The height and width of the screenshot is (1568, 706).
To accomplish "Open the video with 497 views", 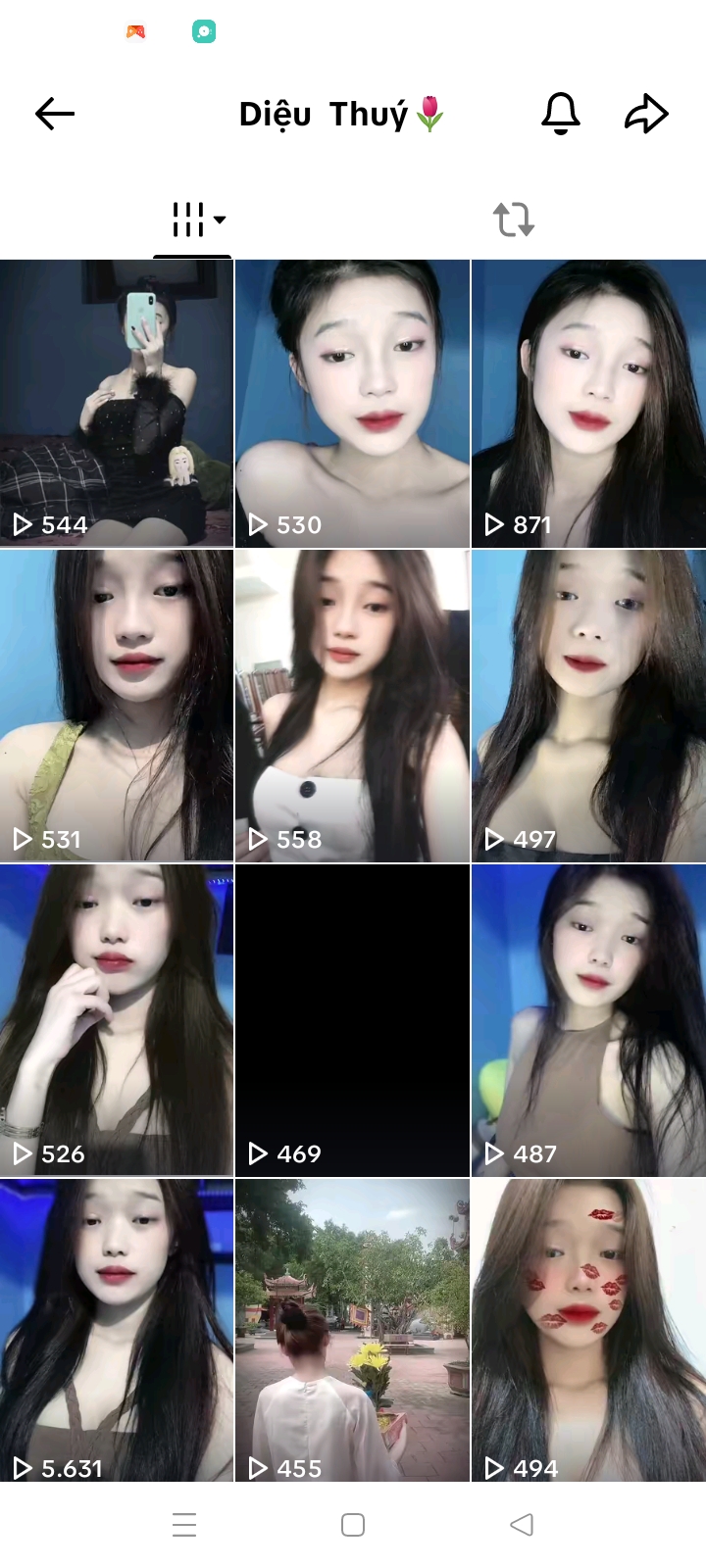I will (588, 706).
